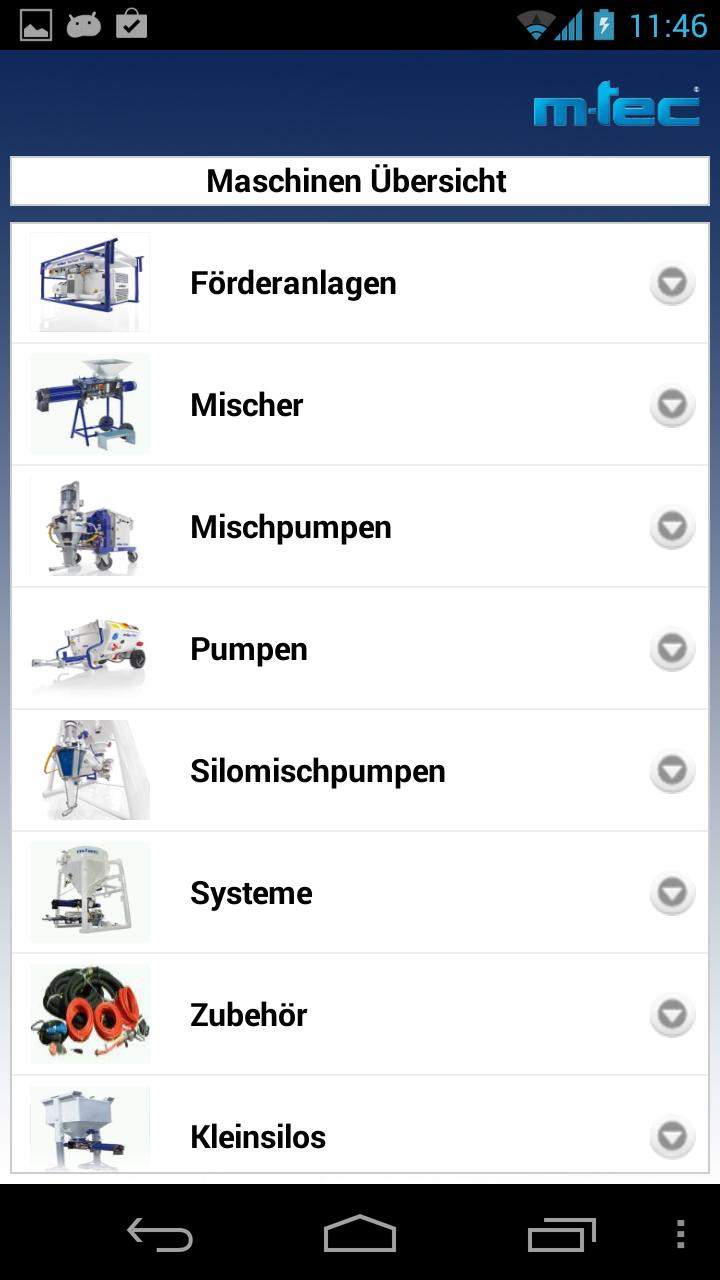Open the system overflow menu dots
The height and width of the screenshot is (1280, 720).
pos(681,1235)
